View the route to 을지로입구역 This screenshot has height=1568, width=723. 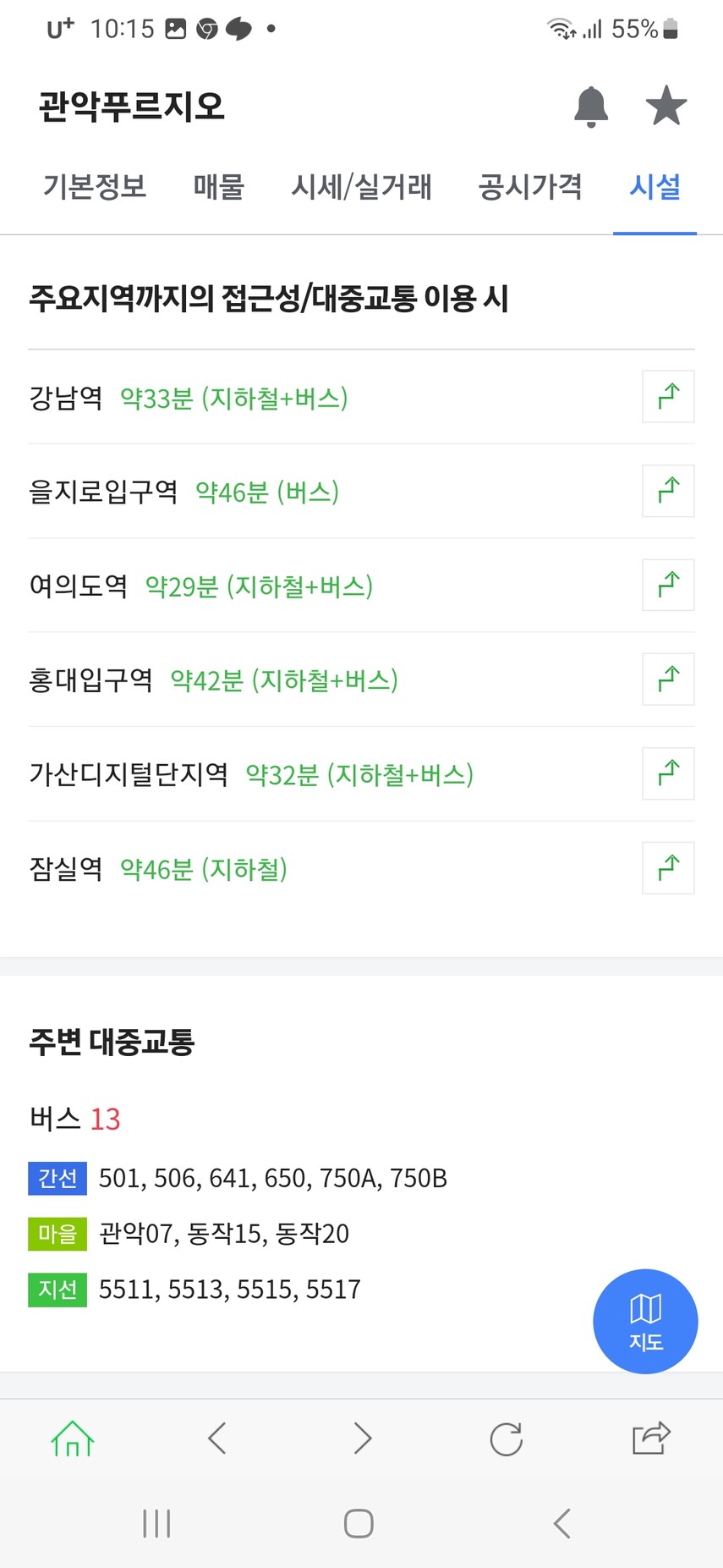click(668, 491)
